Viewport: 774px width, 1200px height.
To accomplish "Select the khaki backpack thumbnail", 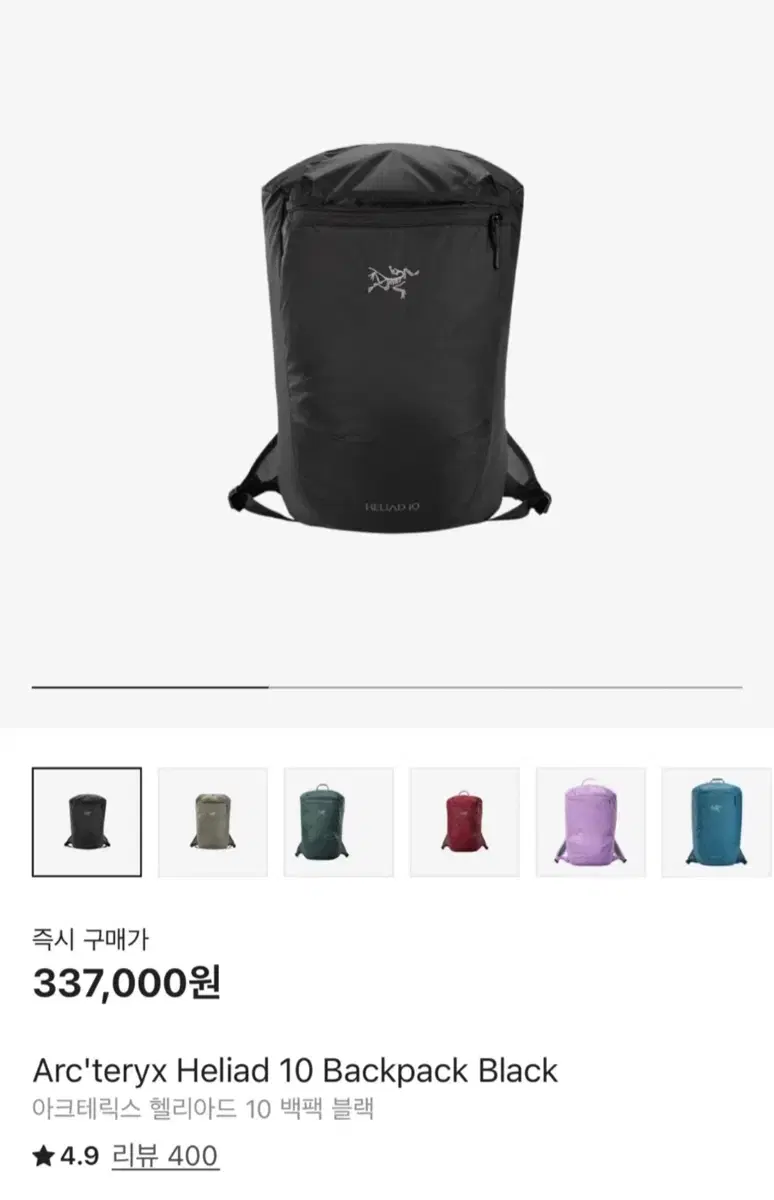I will tap(212, 820).
